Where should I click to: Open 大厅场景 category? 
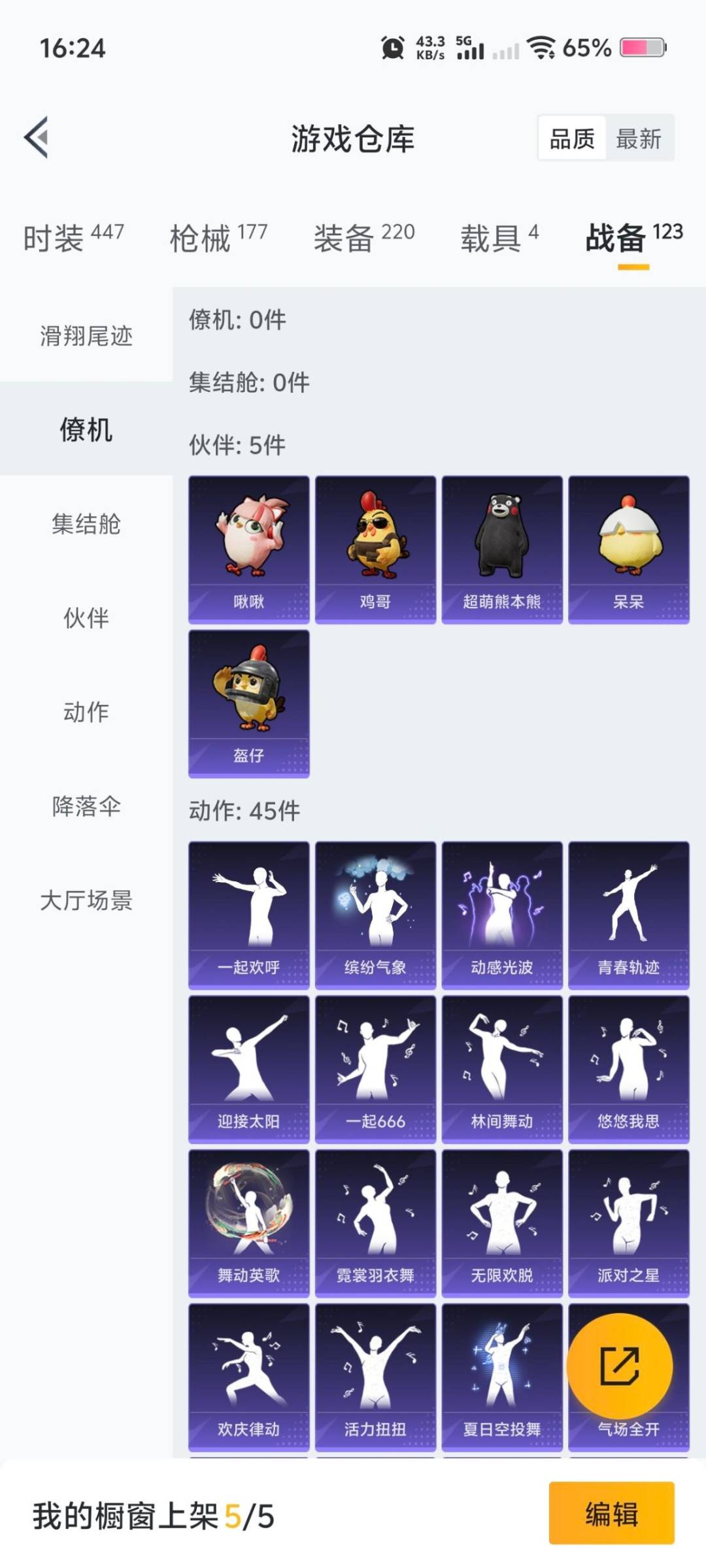(x=86, y=900)
